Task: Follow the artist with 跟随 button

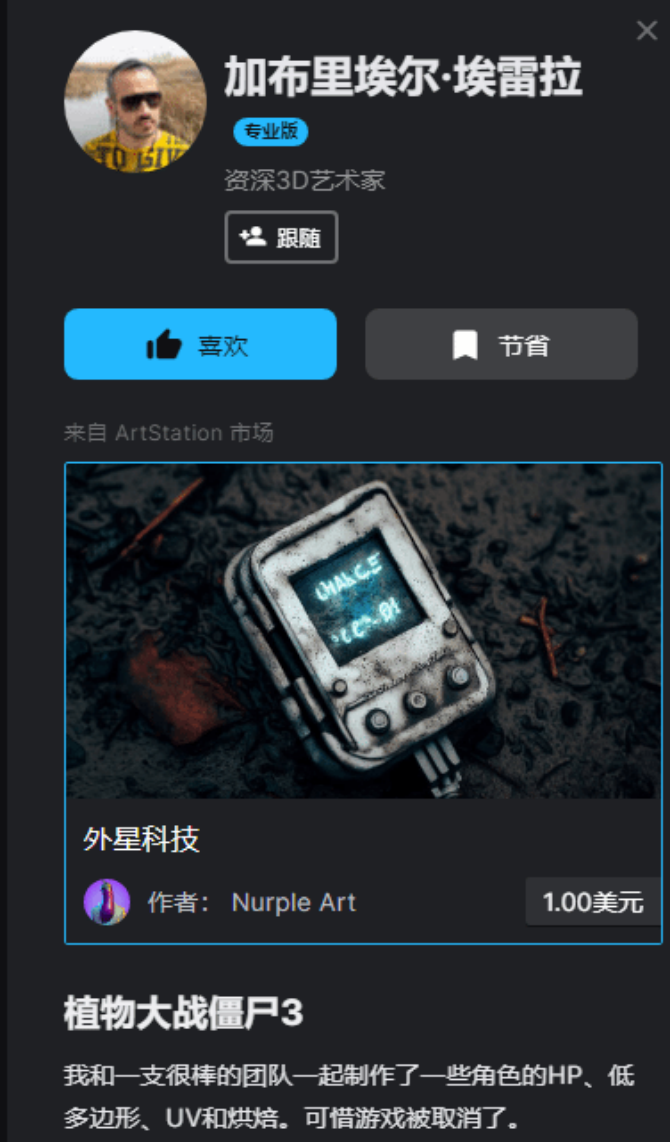Action: point(281,237)
